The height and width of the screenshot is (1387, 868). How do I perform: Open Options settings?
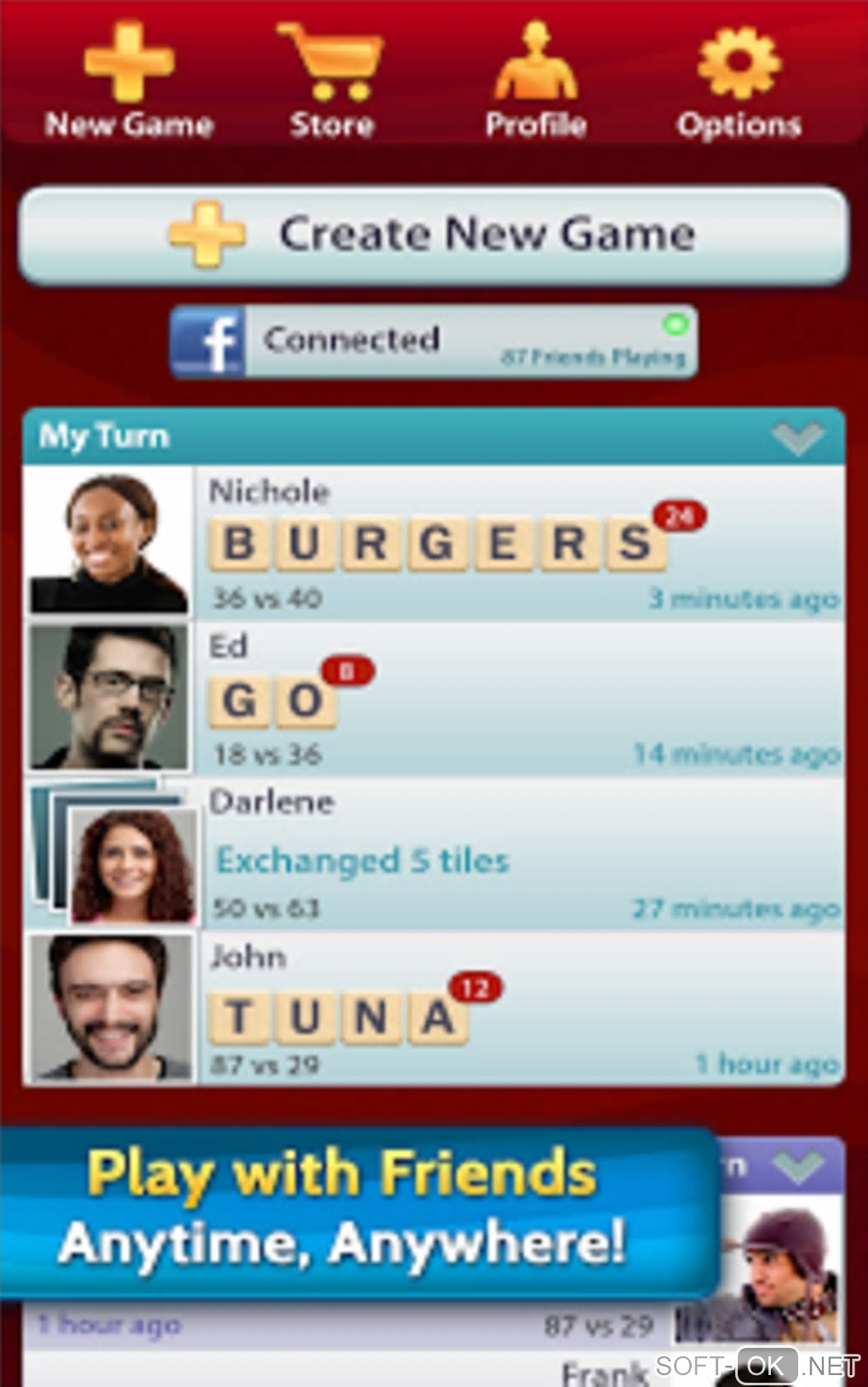coord(739,81)
